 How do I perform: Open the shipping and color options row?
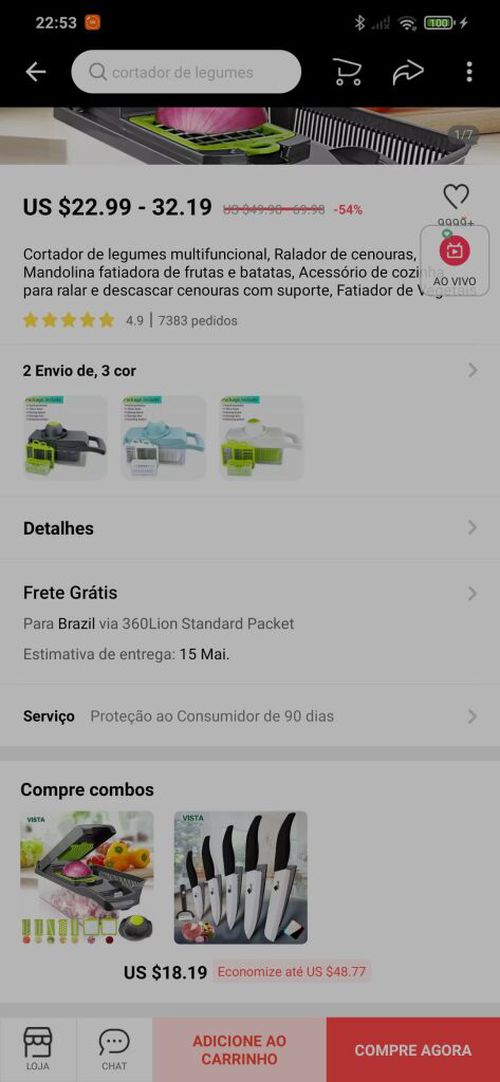click(x=250, y=371)
